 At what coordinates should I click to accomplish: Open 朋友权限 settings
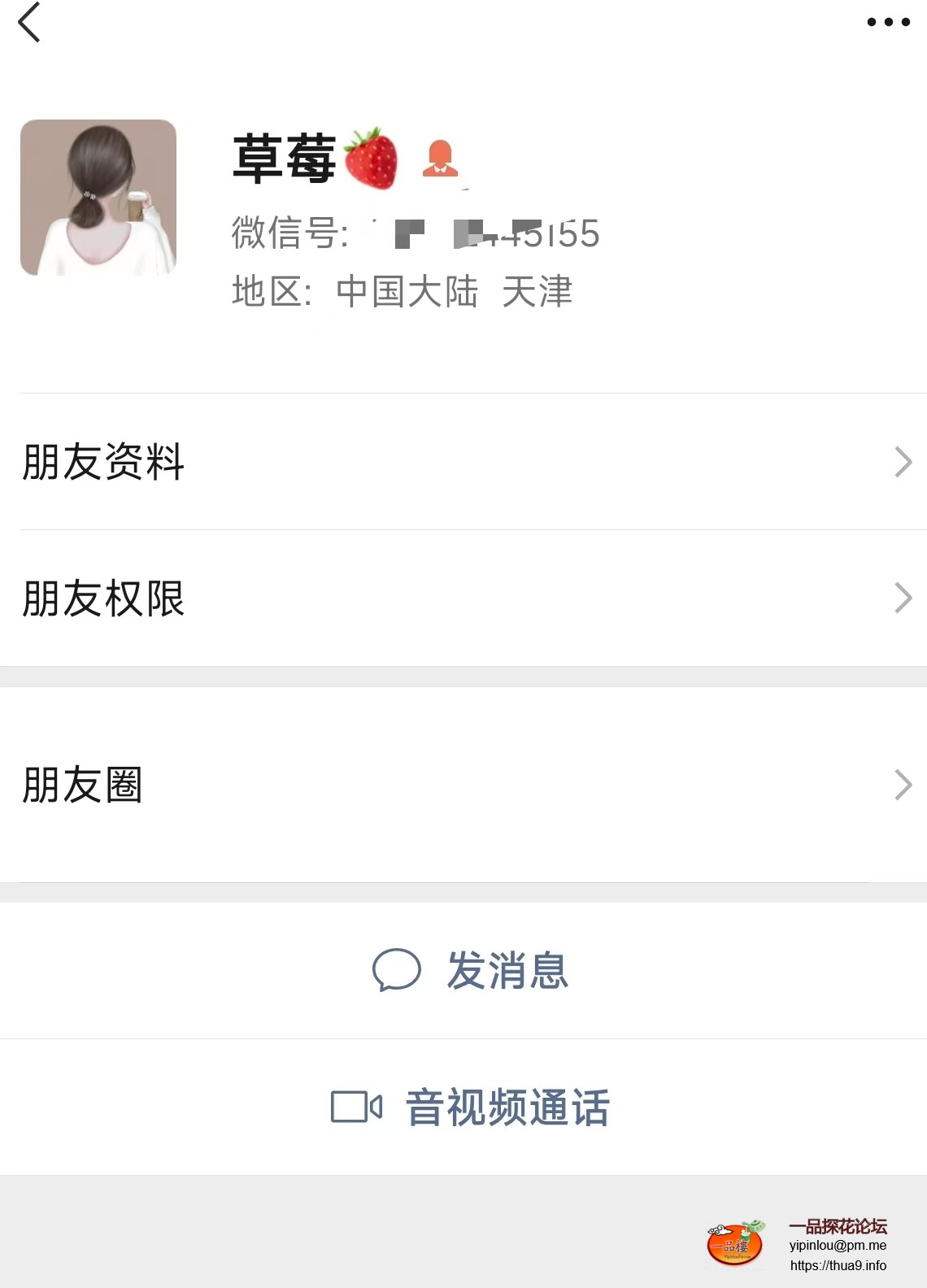pyautogui.click(x=463, y=598)
